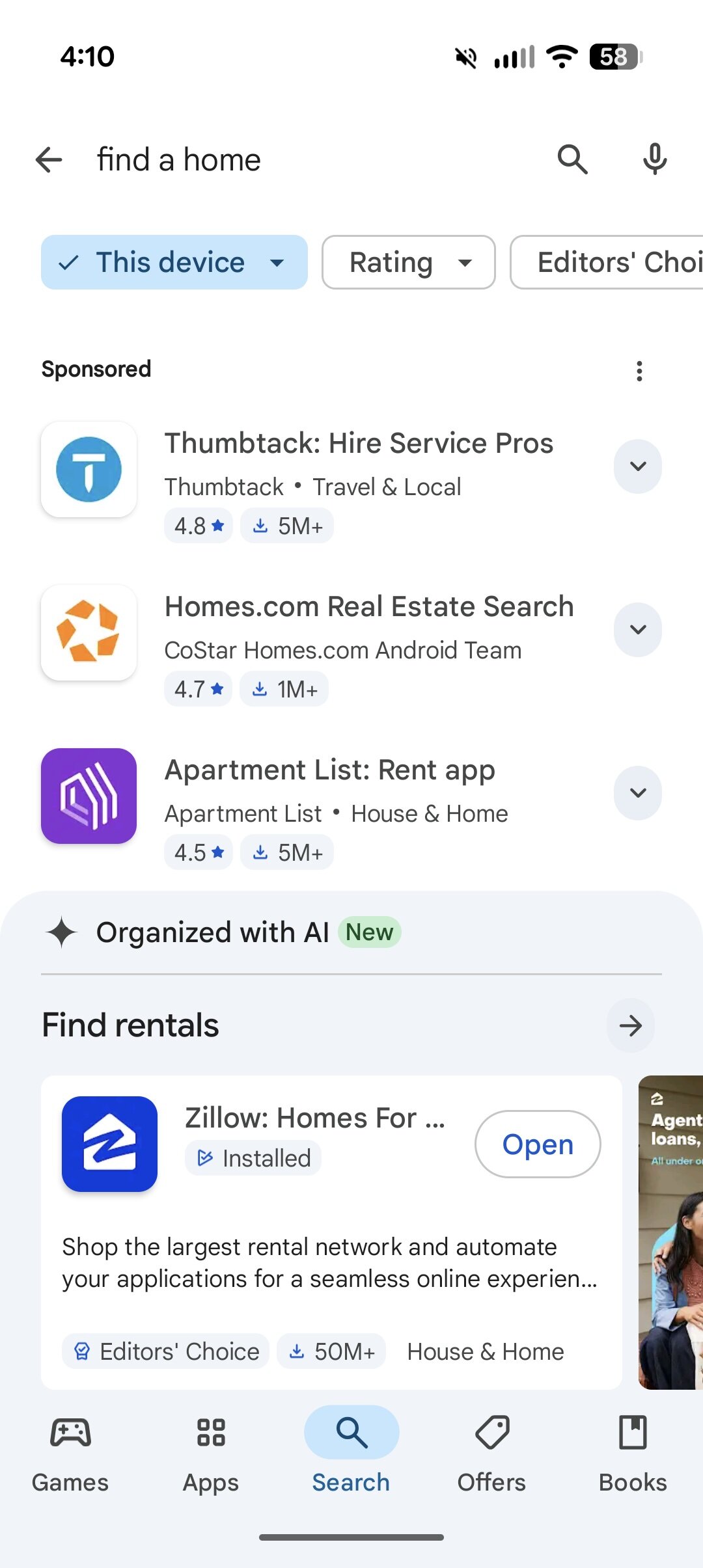Image resolution: width=703 pixels, height=1568 pixels.
Task: Open the Rating dropdown filter
Action: (407, 262)
